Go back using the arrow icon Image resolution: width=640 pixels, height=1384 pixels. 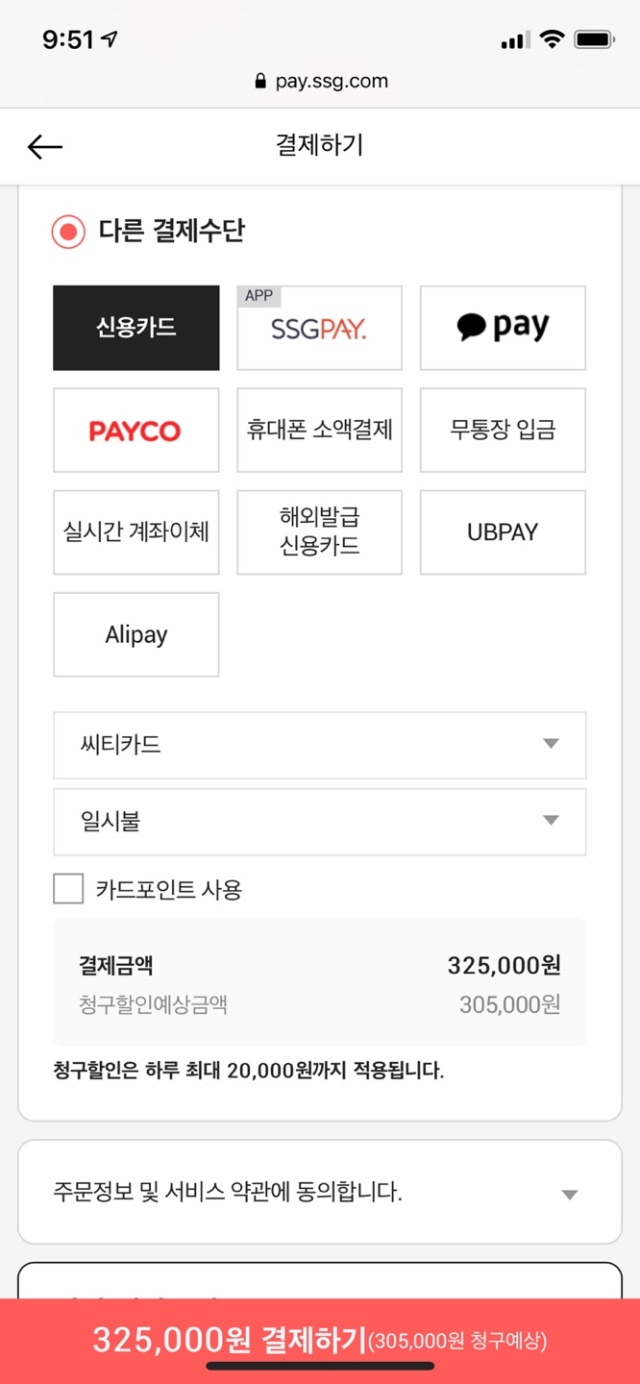45,147
